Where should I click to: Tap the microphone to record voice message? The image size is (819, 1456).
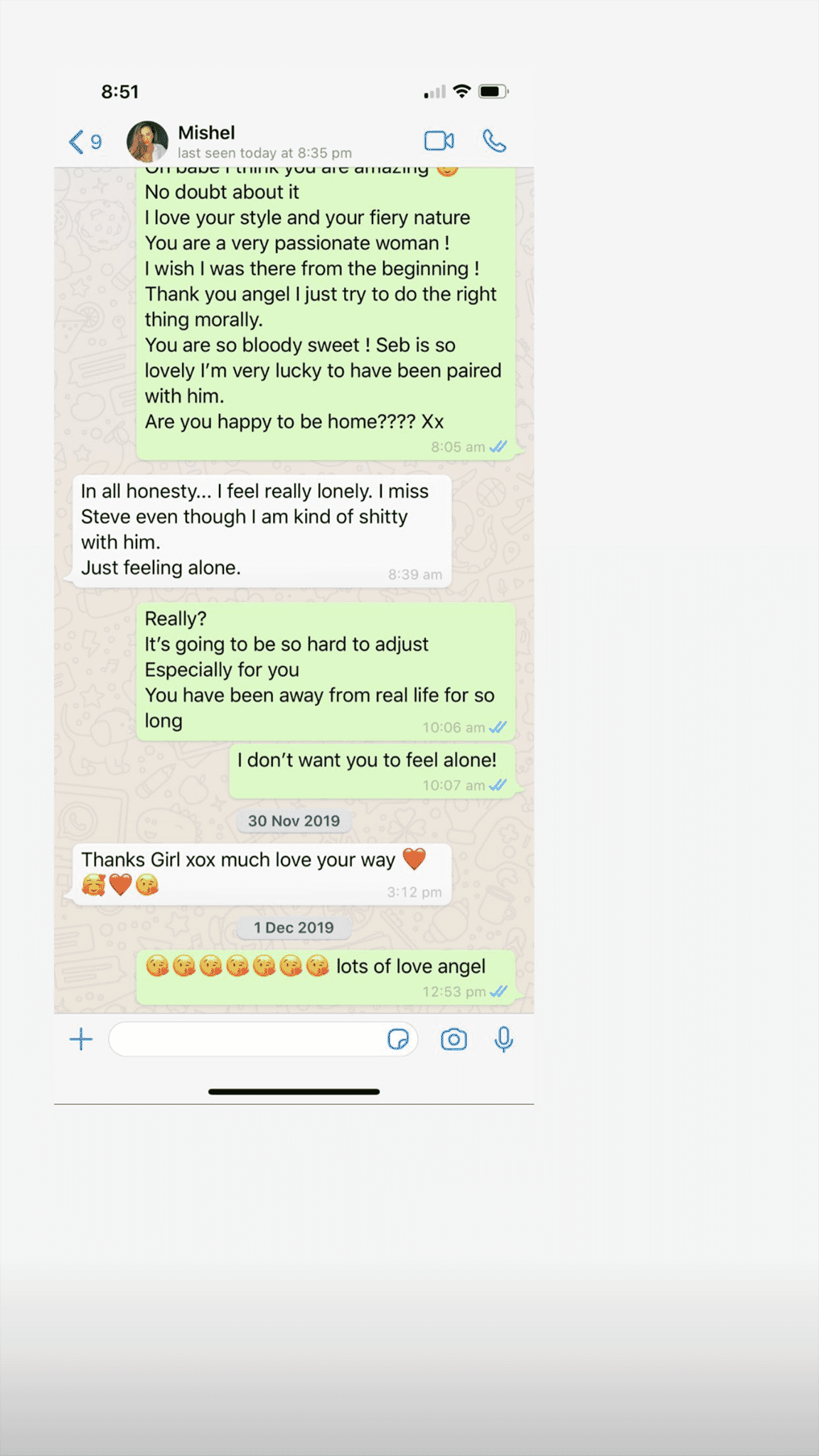click(x=504, y=1039)
